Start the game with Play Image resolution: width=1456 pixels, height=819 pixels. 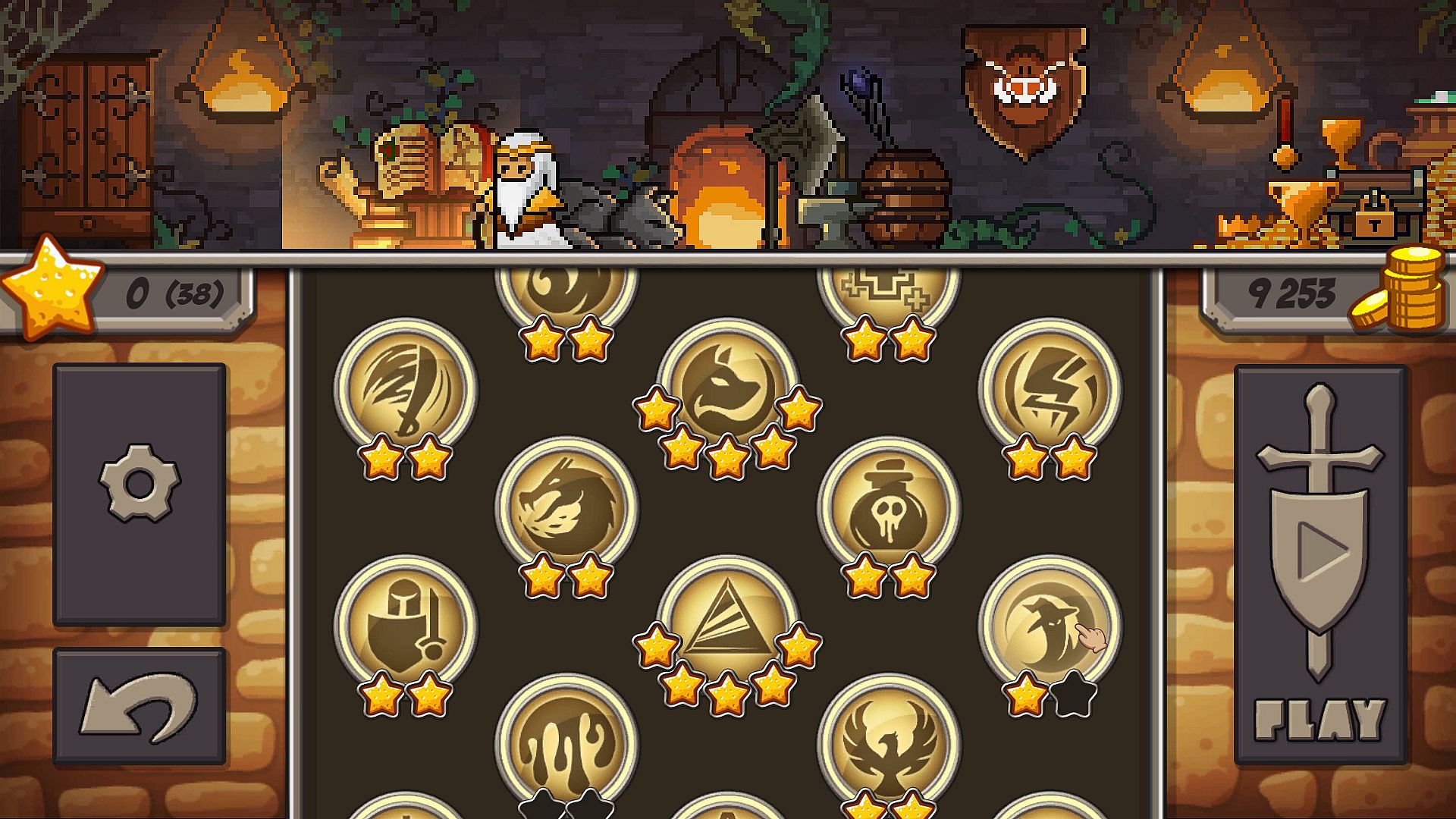(x=1320, y=564)
